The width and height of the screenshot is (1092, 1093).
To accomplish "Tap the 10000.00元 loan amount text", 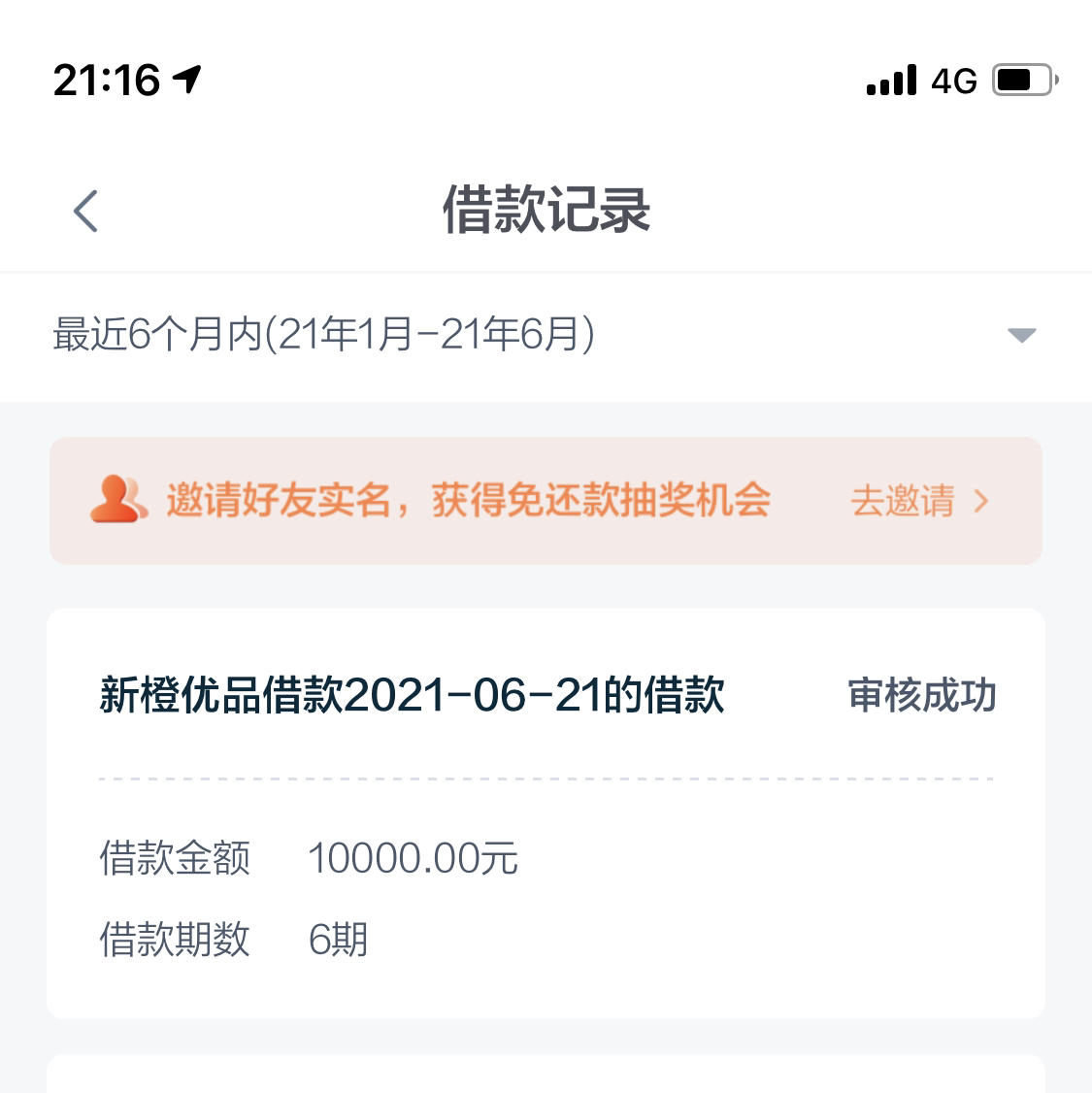I will coord(413,858).
